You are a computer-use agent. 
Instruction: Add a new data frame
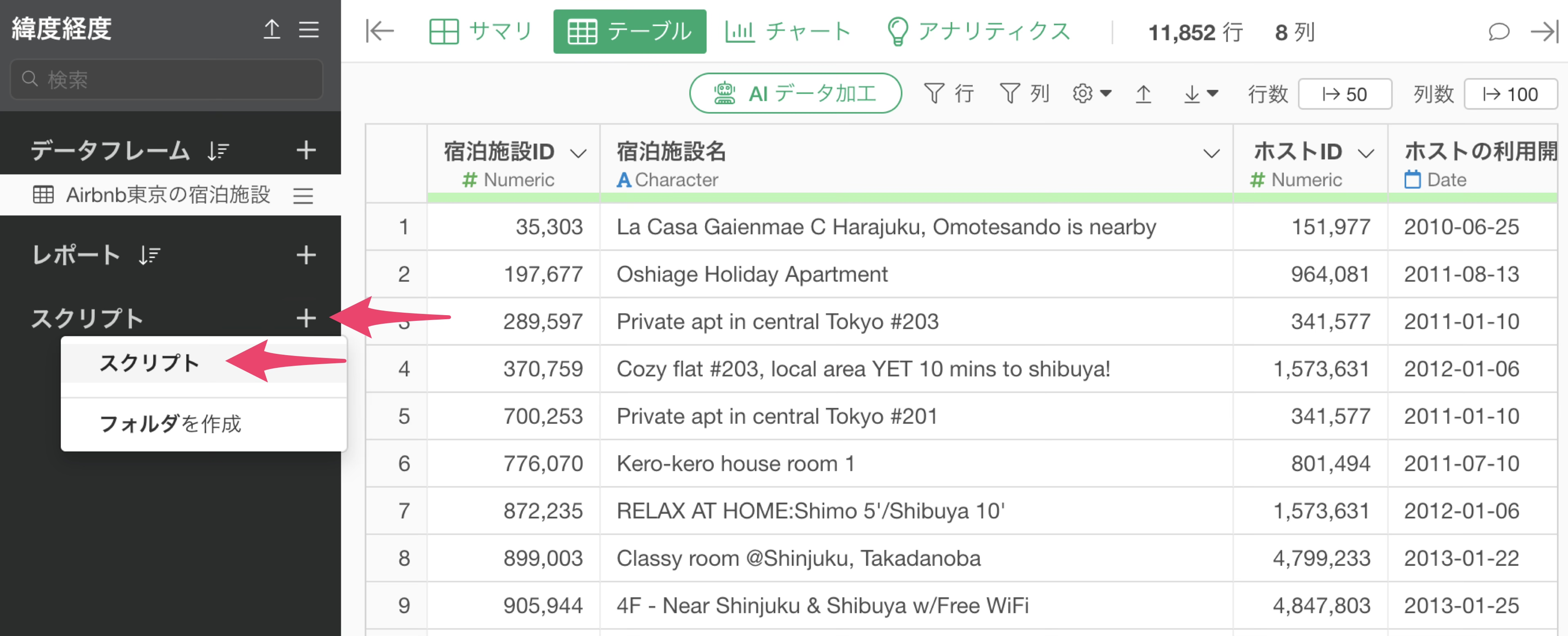click(305, 150)
